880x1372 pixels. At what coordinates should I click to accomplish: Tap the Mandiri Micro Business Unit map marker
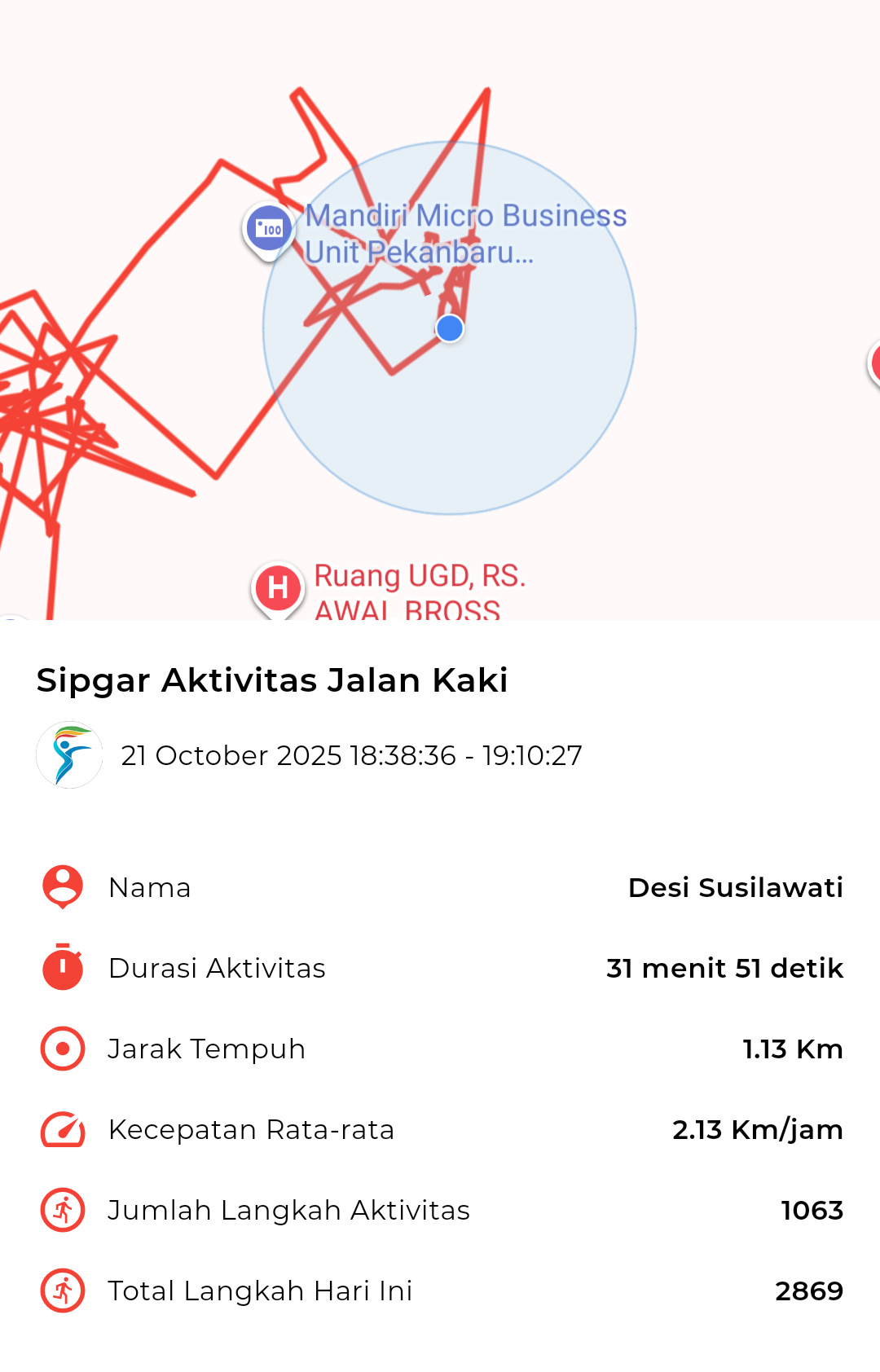(x=269, y=230)
